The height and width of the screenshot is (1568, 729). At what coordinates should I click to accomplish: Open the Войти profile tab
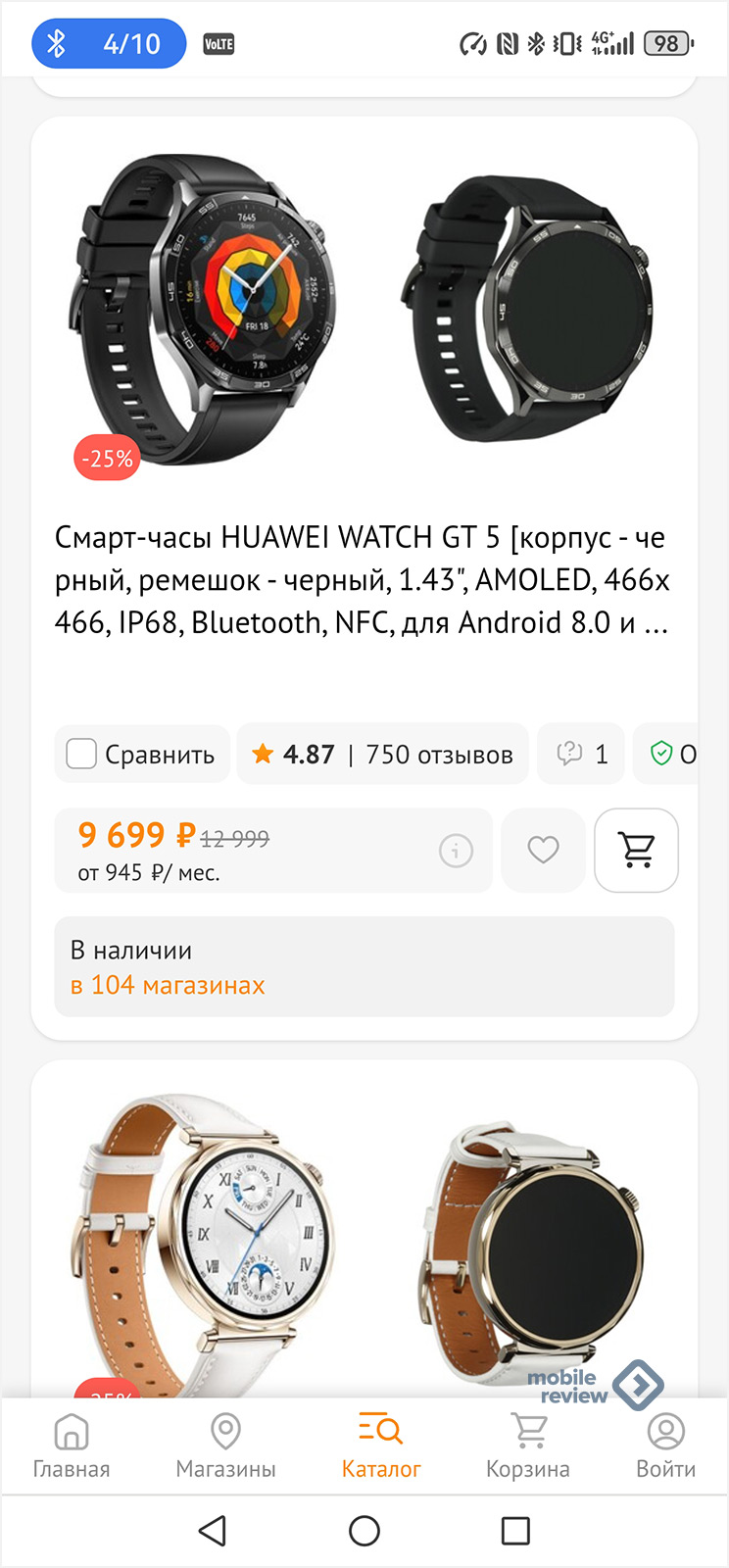tap(666, 1445)
